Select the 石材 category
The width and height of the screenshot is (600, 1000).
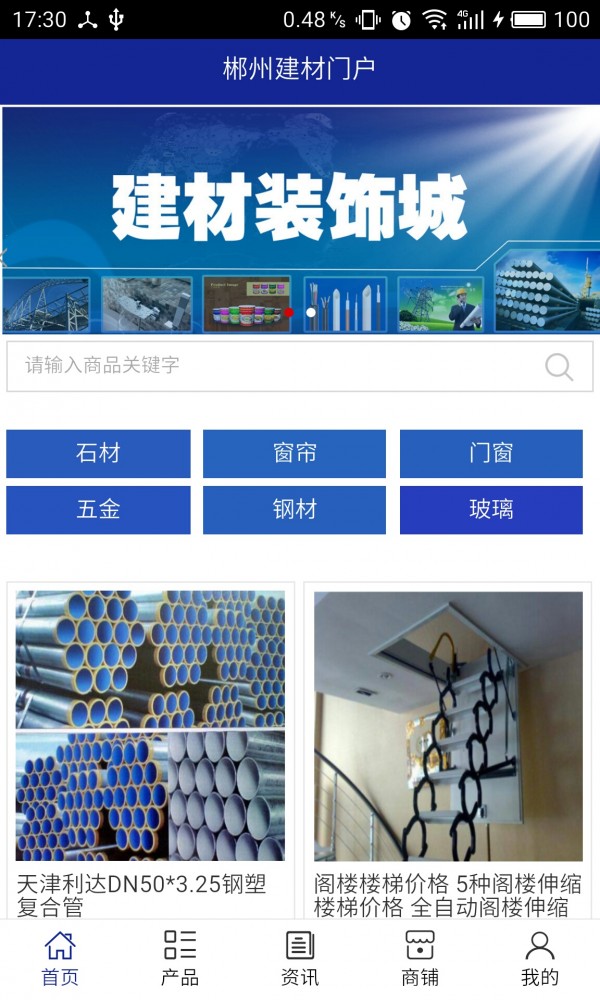click(98, 453)
